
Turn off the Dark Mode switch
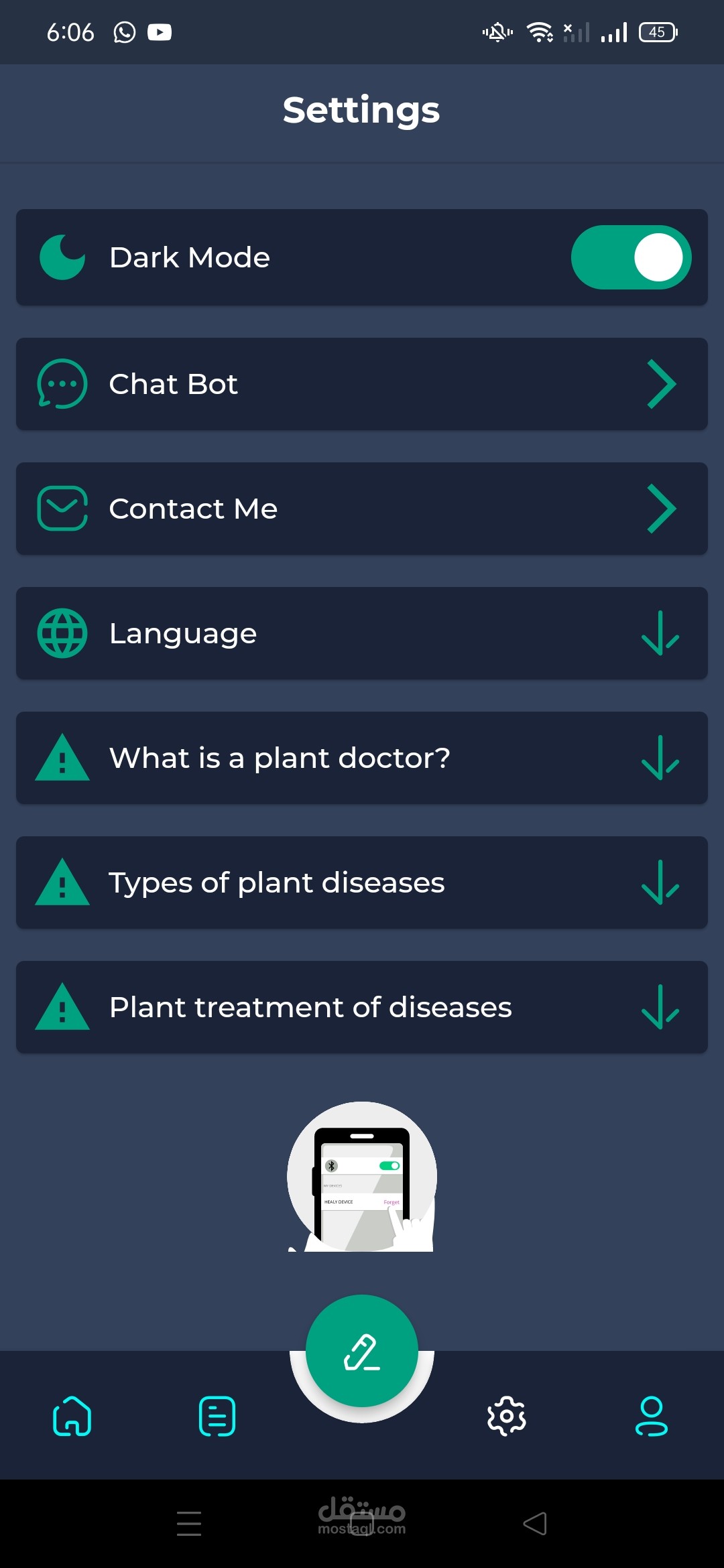point(631,257)
